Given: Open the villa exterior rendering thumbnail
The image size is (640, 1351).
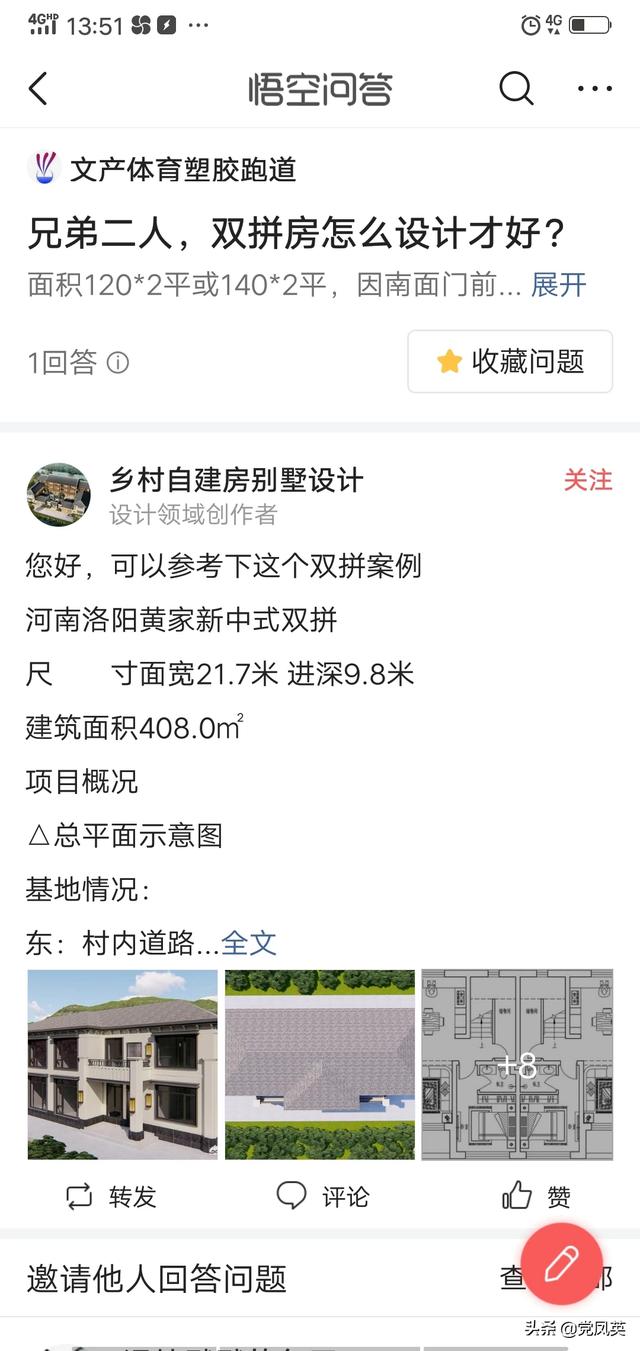Looking at the screenshot, I should [x=122, y=1064].
